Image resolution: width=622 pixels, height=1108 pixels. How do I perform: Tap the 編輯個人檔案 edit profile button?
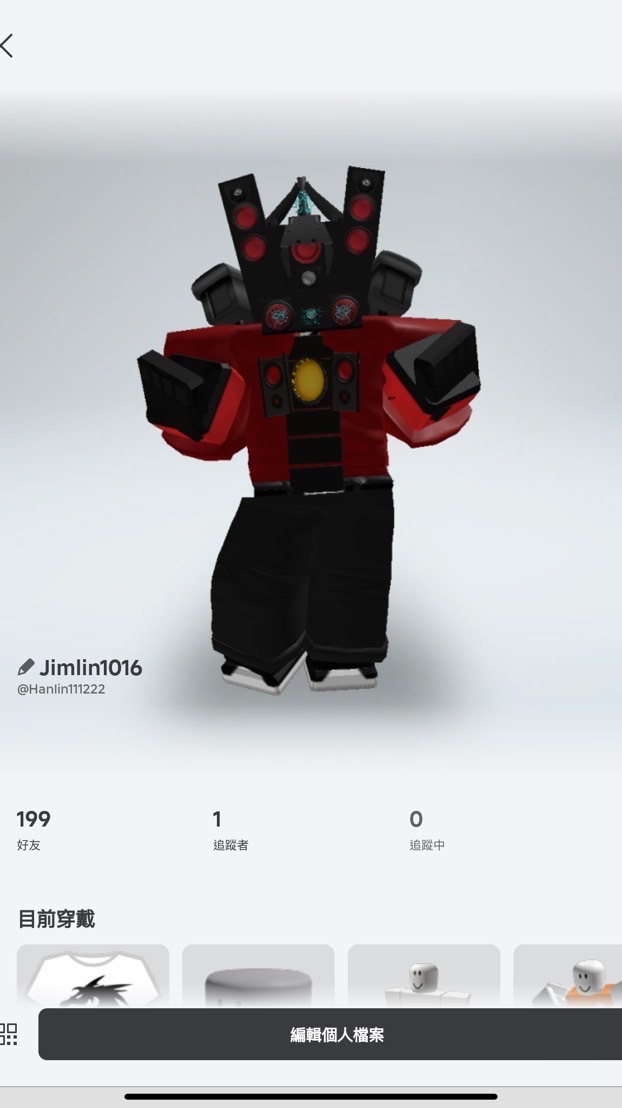coord(336,1034)
